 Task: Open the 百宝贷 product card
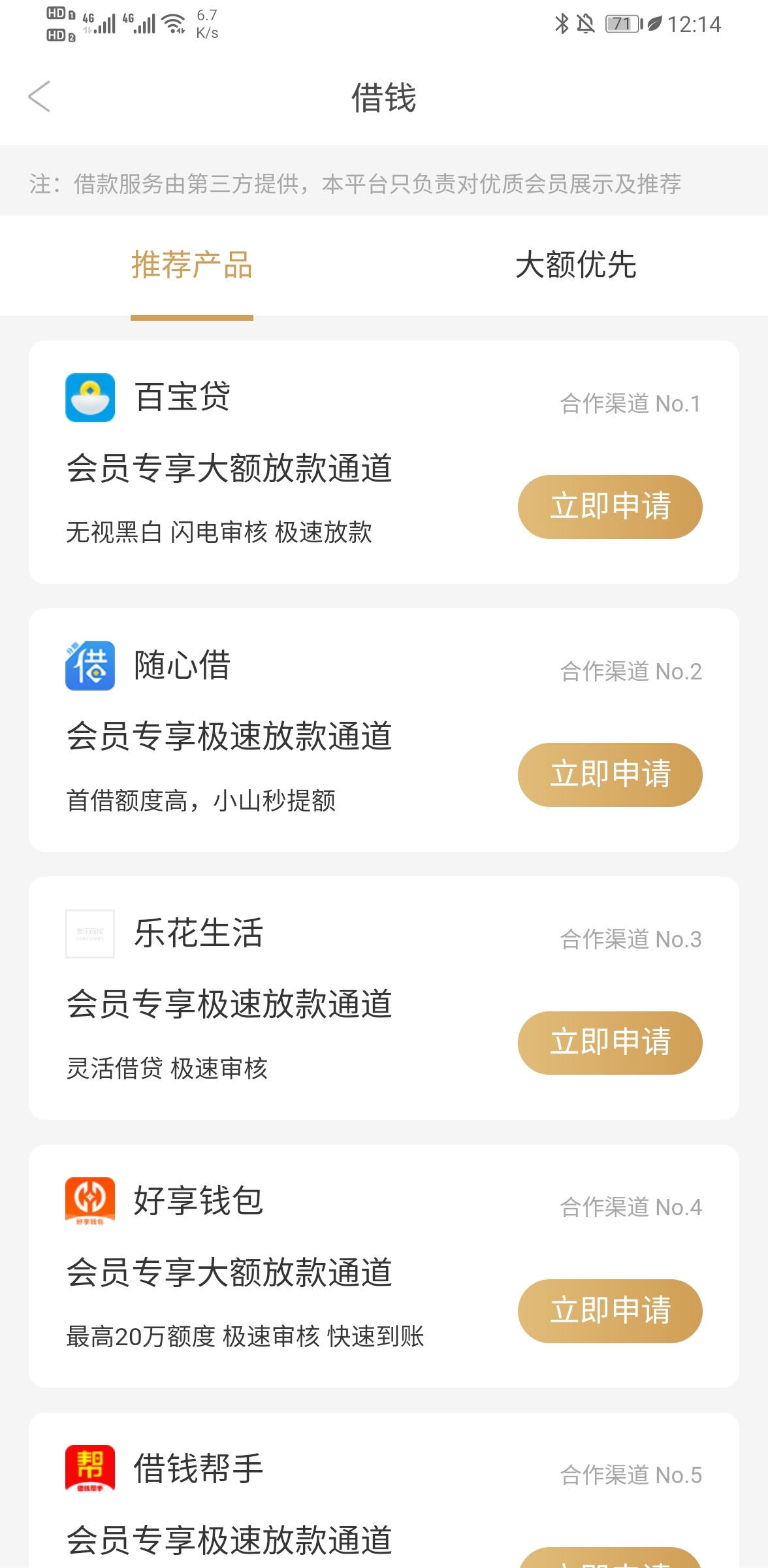[x=384, y=462]
